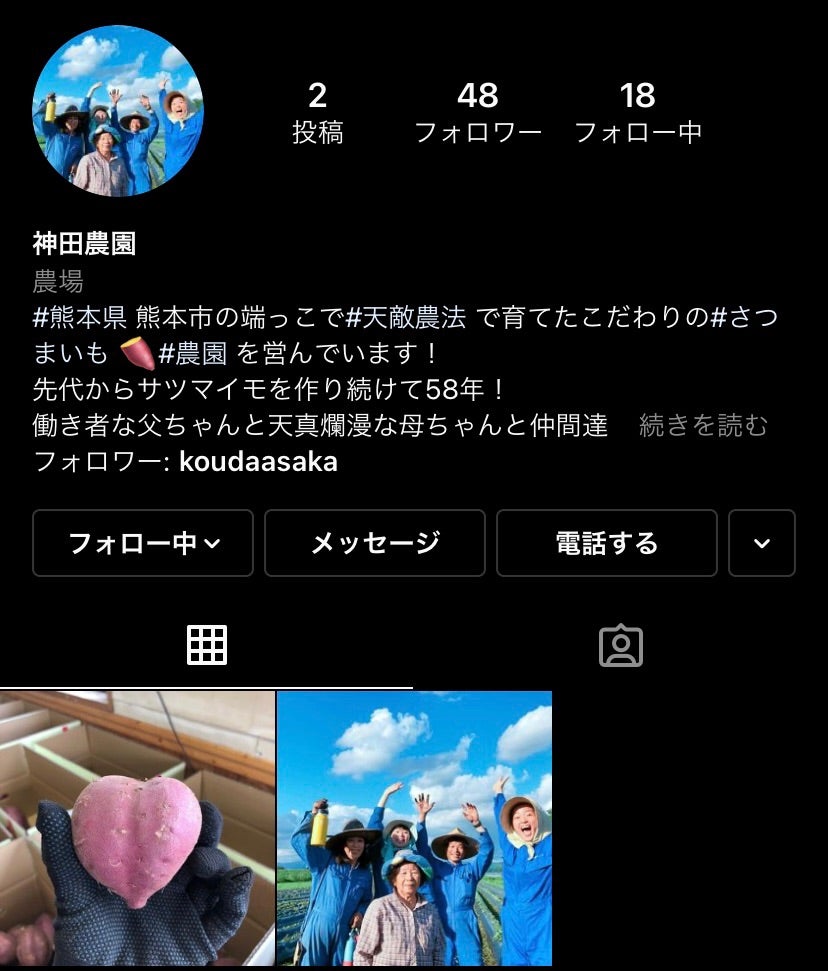The width and height of the screenshot is (828, 971).
Task: Open the sweet potato post thumbnail
Action: (136, 830)
